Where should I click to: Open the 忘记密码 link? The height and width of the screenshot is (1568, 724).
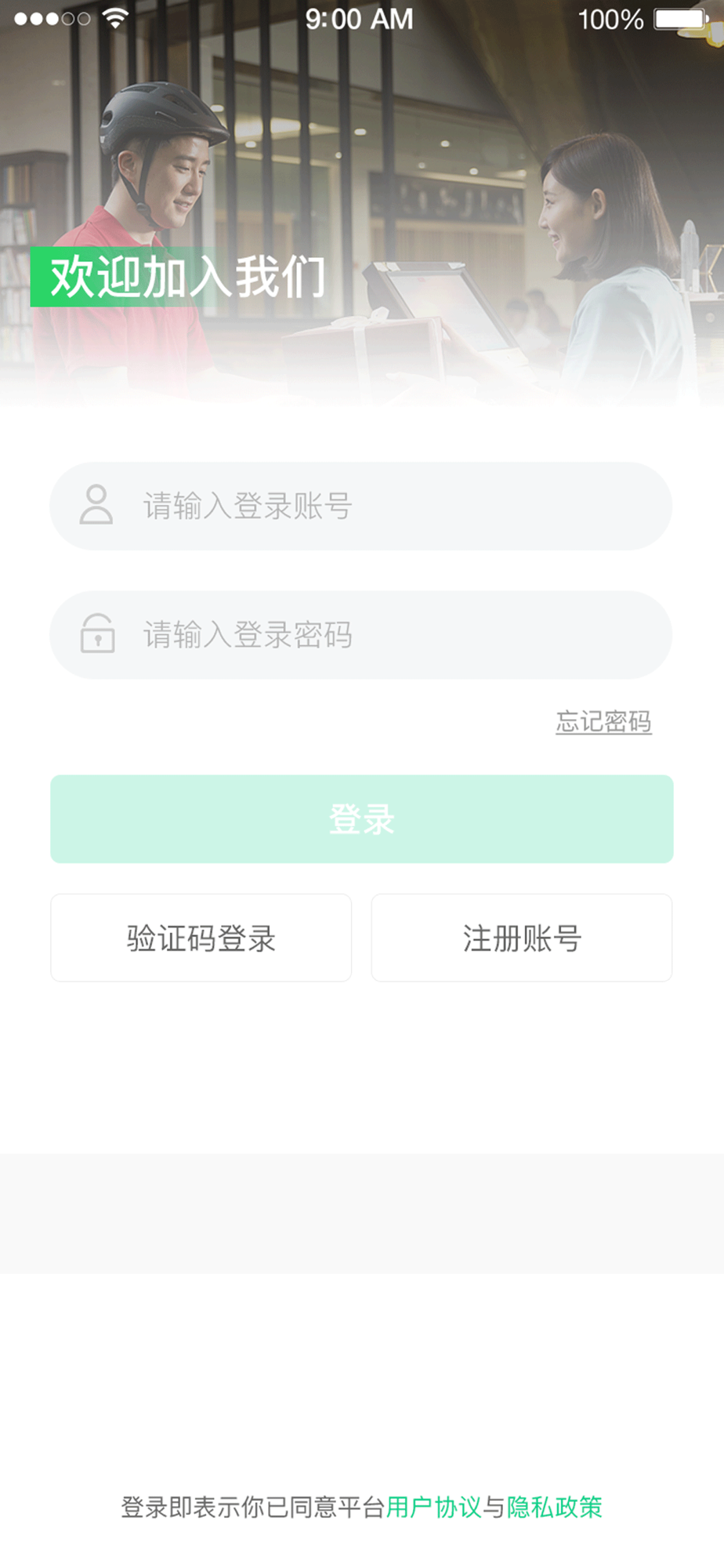tap(603, 721)
